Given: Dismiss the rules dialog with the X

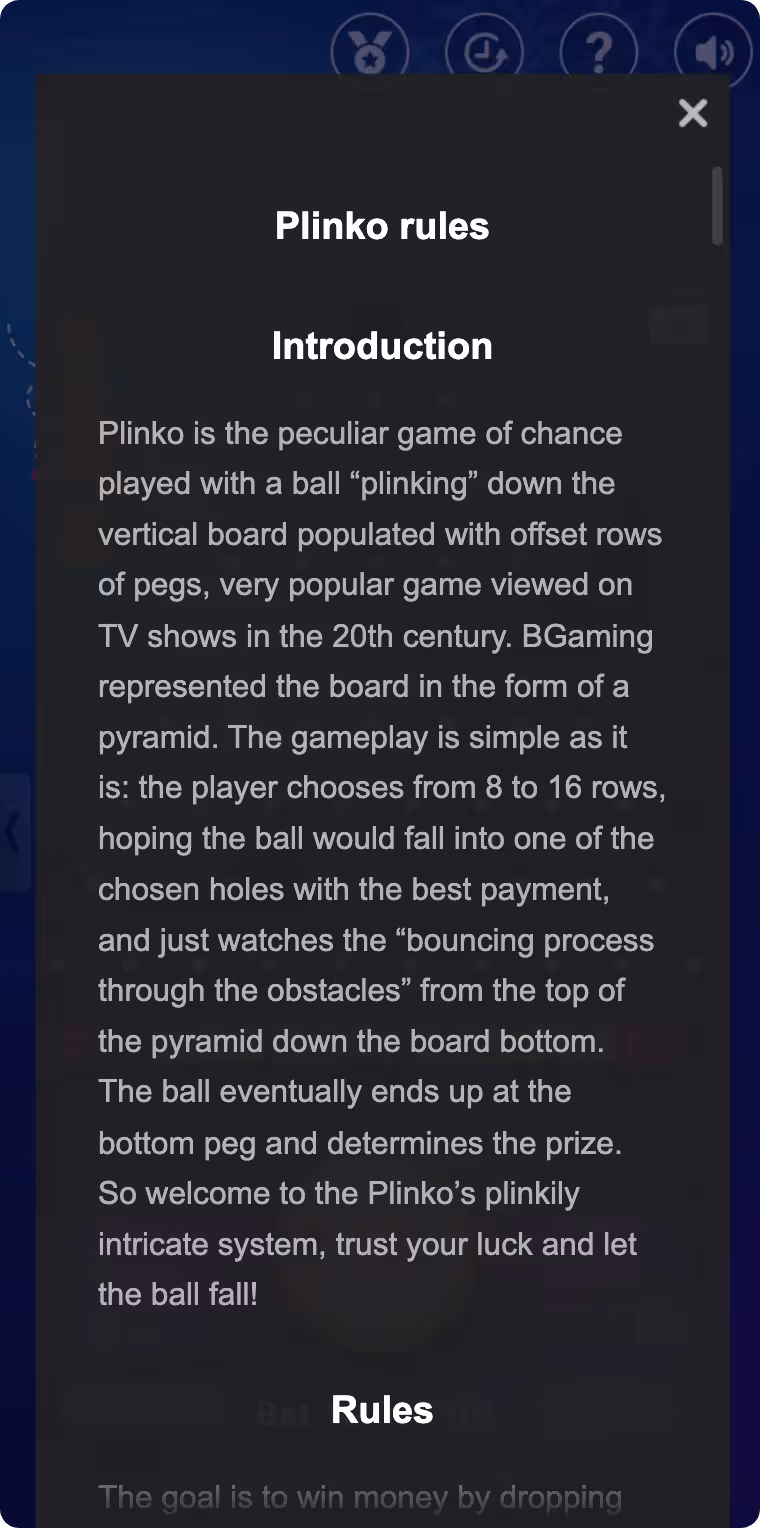Looking at the screenshot, I should point(692,114).
